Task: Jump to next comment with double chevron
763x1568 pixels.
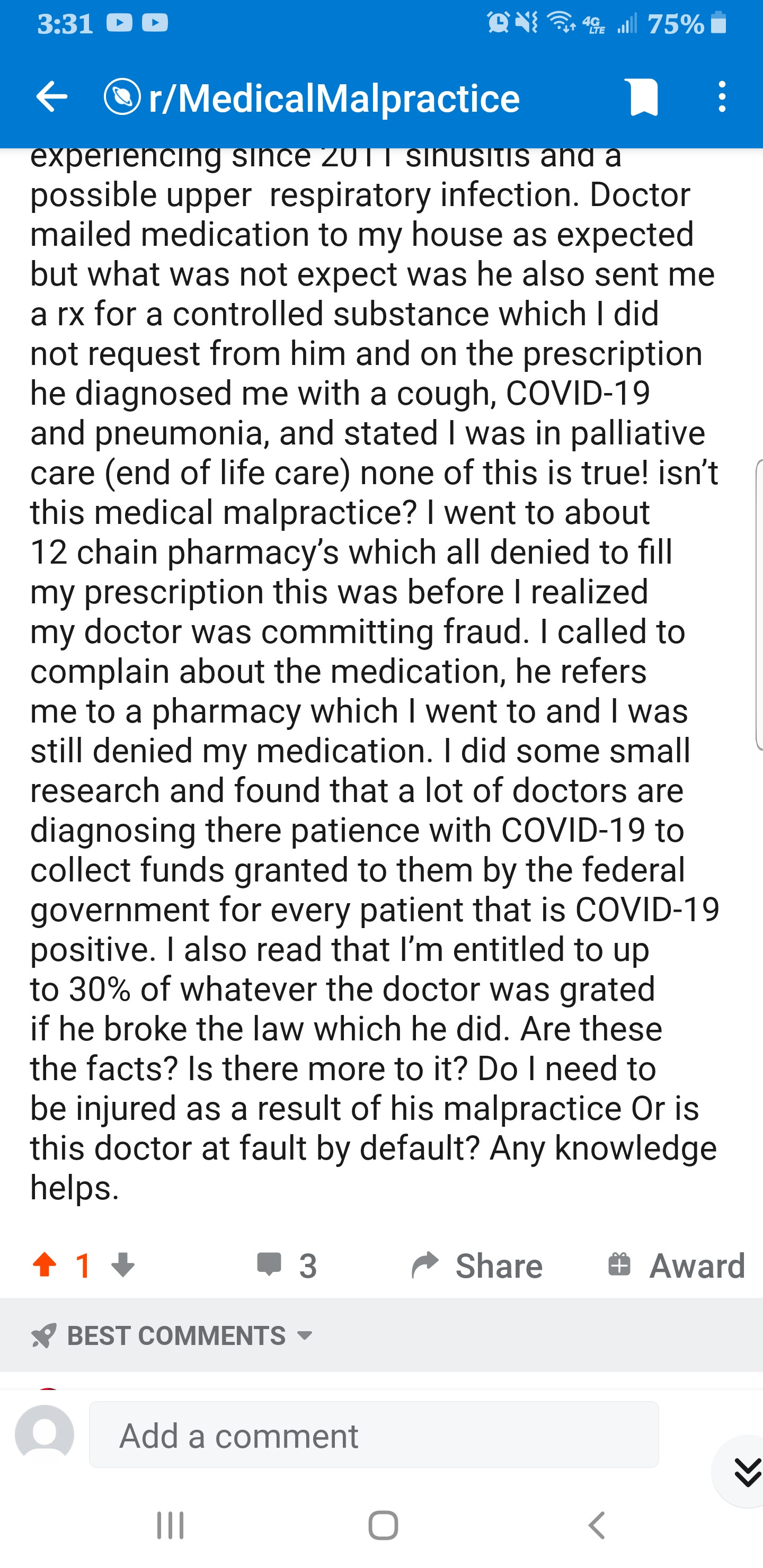Action: pyautogui.click(x=747, y=1472)
